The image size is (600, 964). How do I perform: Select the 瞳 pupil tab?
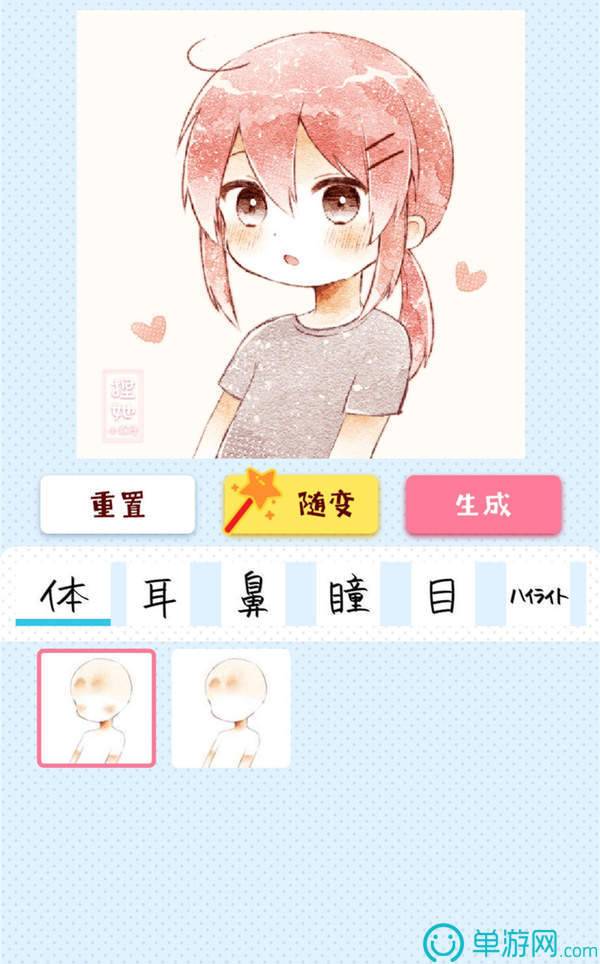[348, 596]
